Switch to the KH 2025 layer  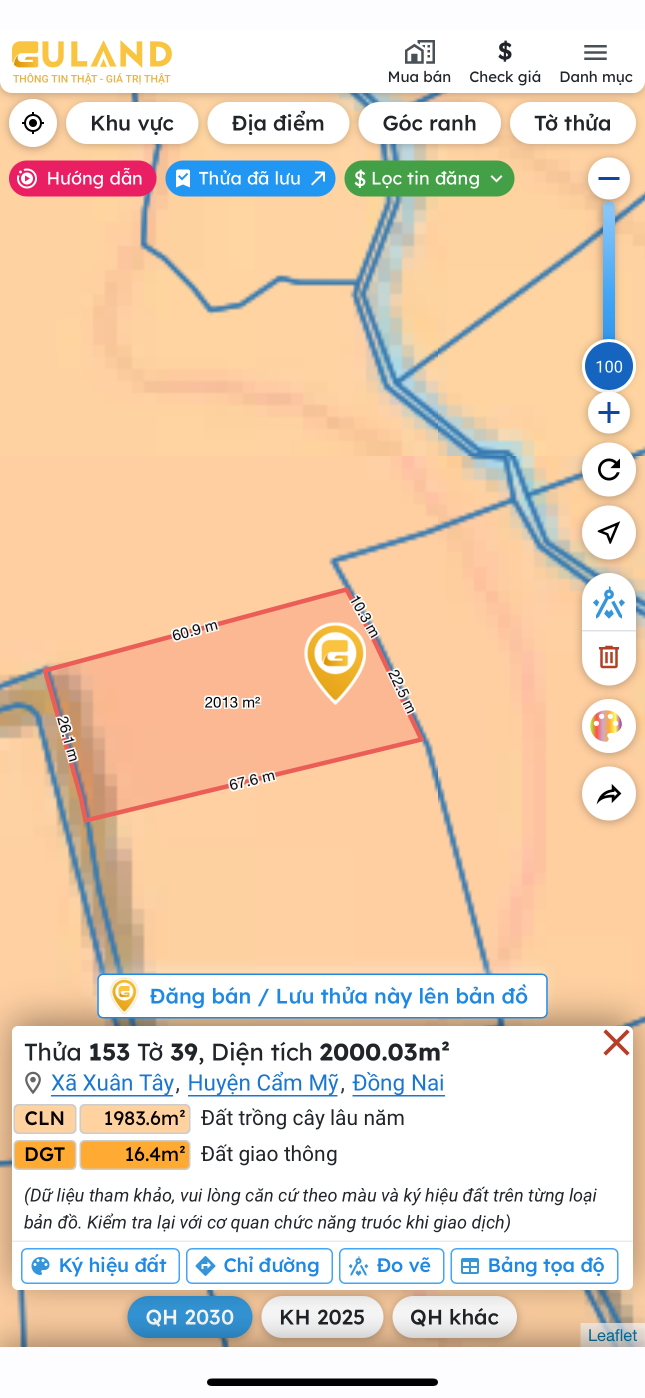pos(322,1317)
